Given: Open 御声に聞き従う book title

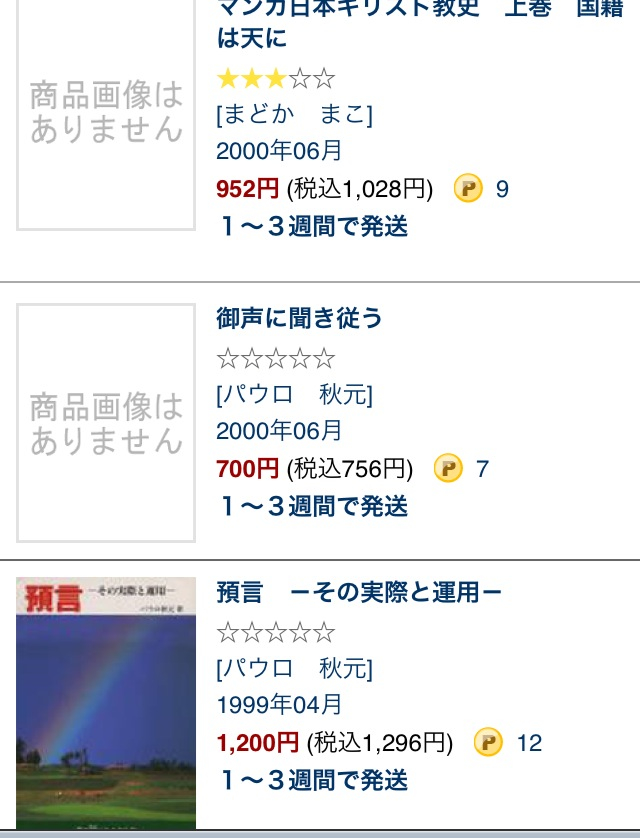Looking at the screenshot, I should tap(299, 319).
